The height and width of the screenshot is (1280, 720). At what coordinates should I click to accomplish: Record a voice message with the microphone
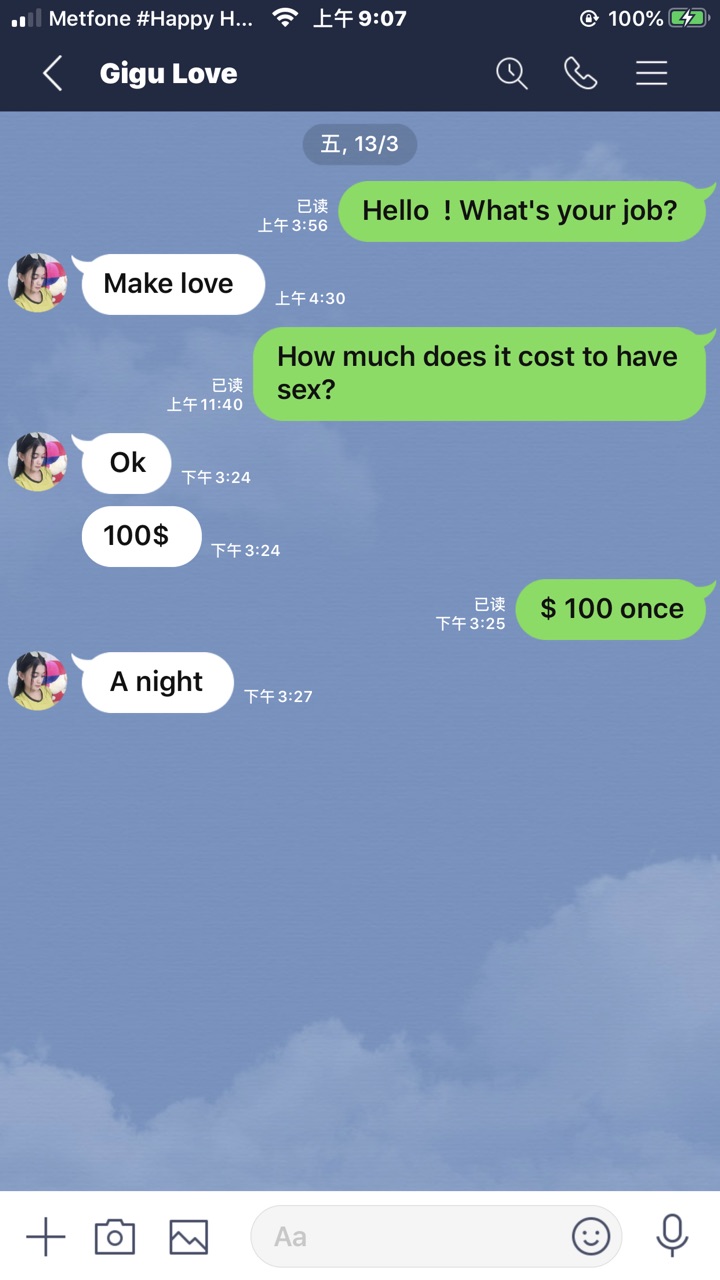(672, 1236)
